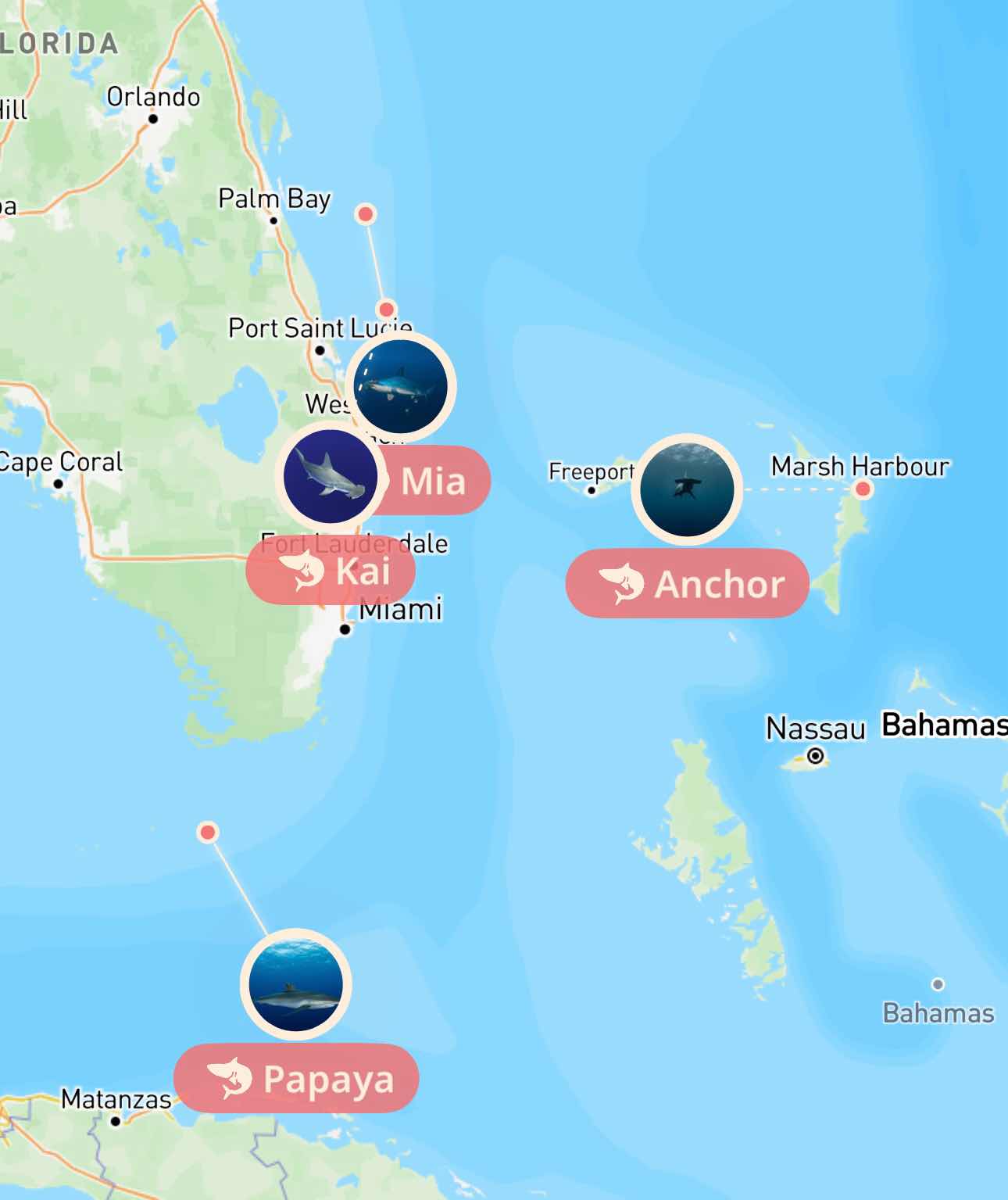The height and width of the screenshot is (1200, 1008).
Task: Open Papaya's shark photo marker
Action: (x=295, y=984)
